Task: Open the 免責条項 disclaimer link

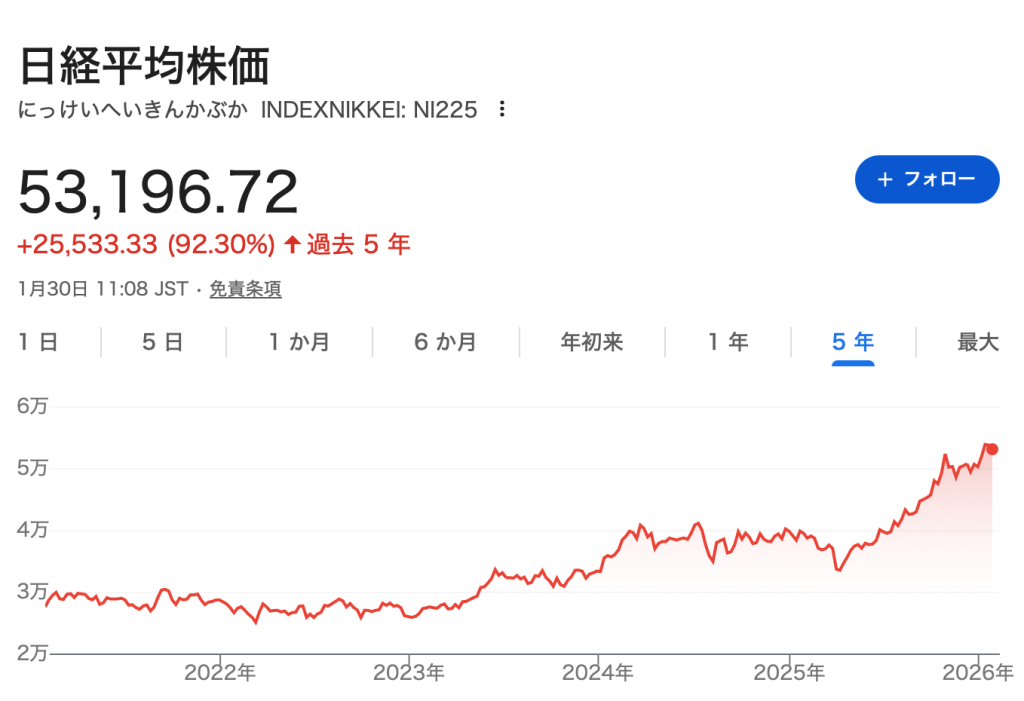Action: (245, 289)
